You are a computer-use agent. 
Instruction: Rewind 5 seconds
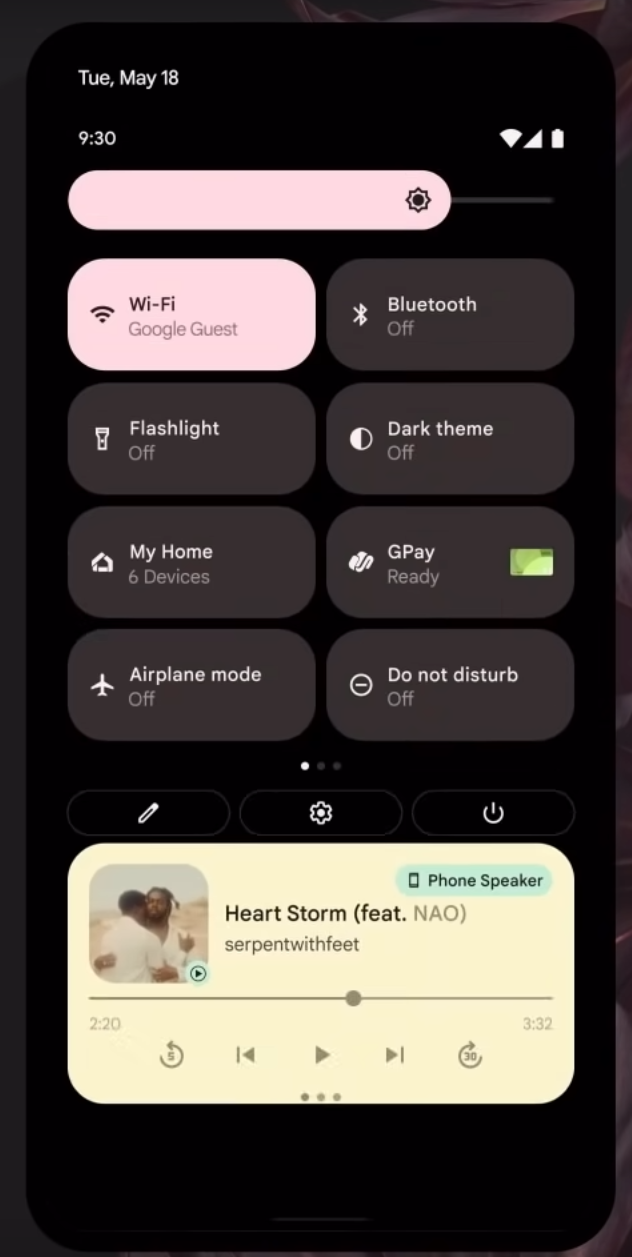[171, 1054]
